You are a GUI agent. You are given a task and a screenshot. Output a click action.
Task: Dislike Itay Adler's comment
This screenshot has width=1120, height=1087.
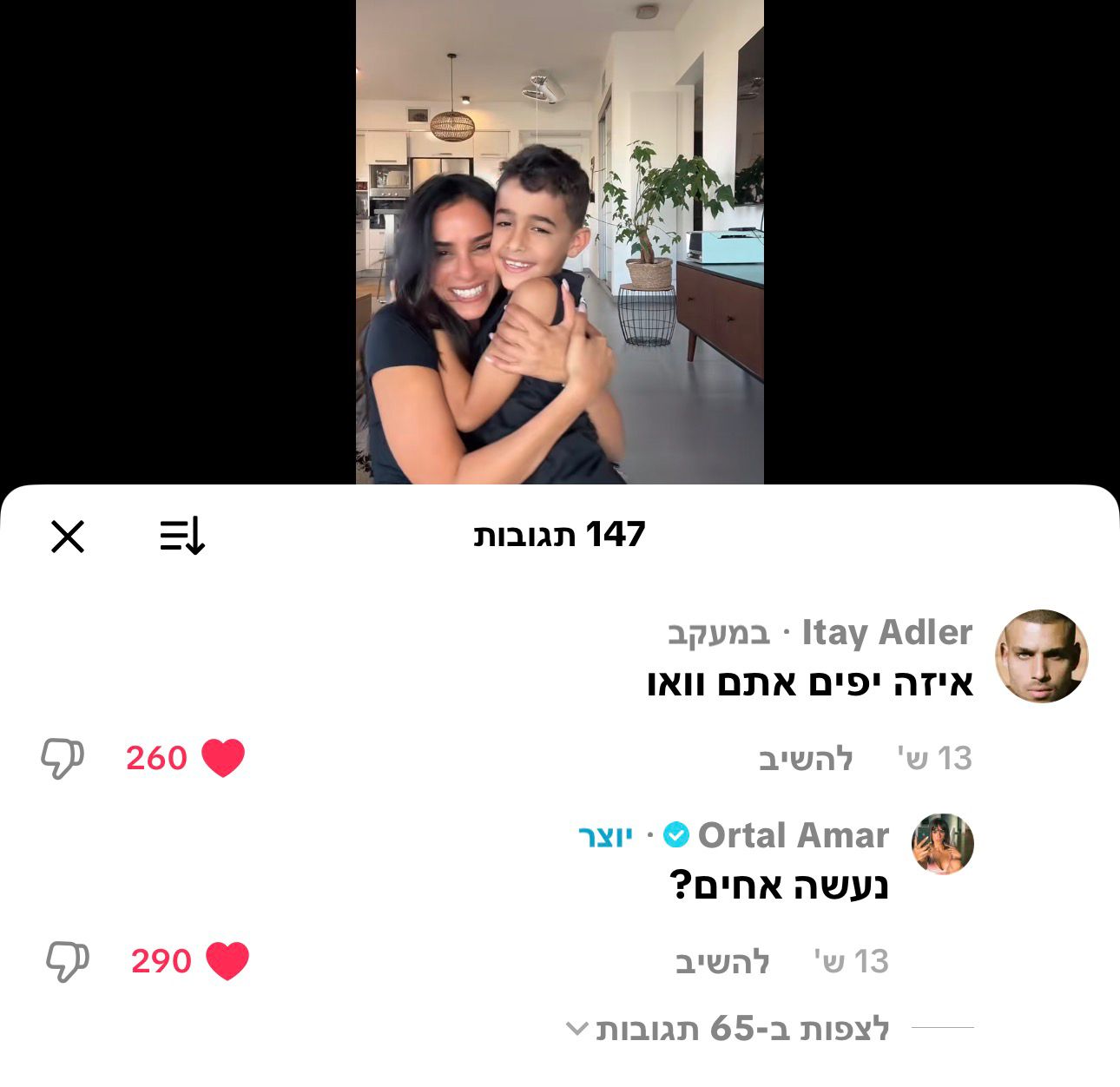coord(63,758)
